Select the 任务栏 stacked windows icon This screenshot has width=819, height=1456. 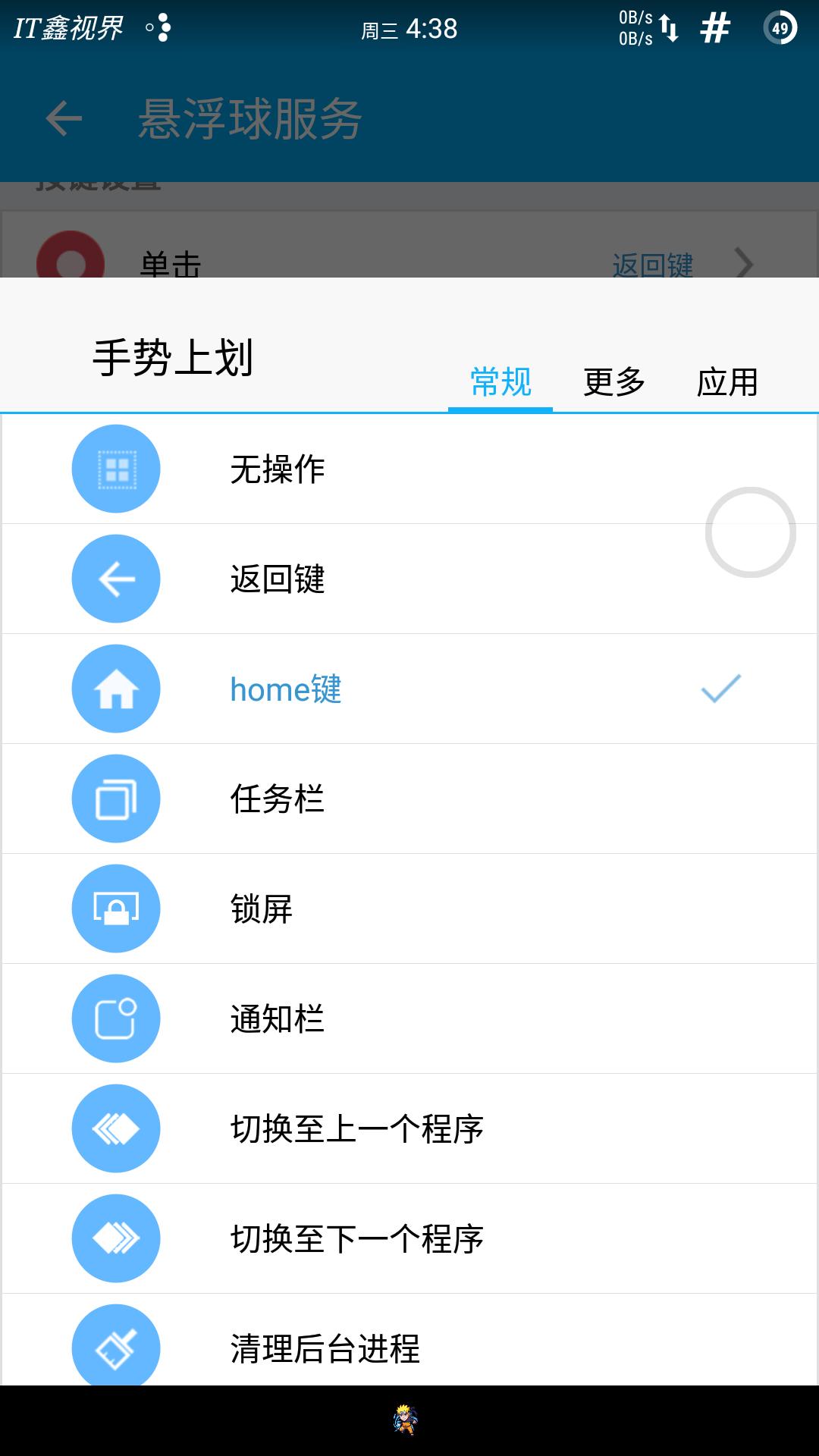115,799
